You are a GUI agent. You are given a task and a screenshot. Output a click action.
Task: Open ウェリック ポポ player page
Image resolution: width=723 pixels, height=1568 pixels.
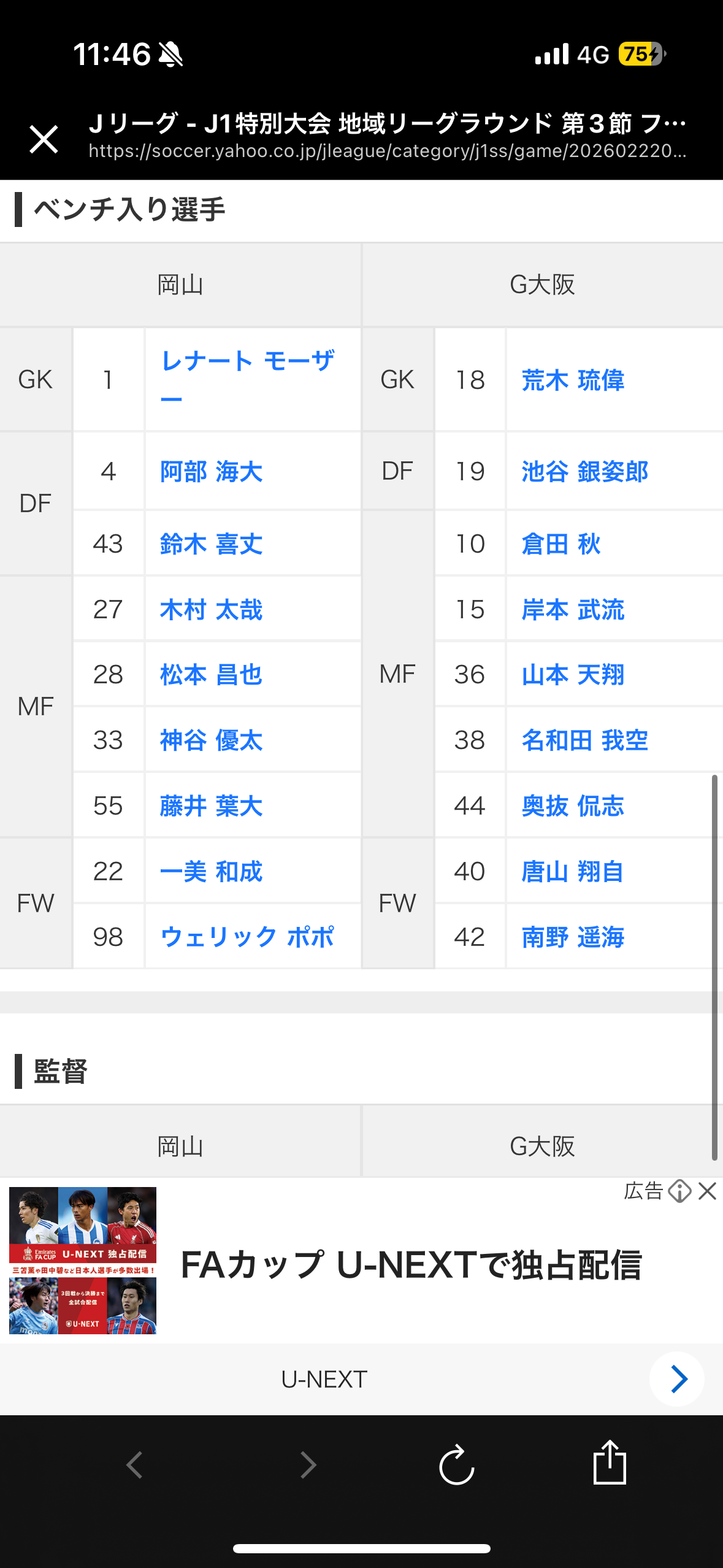(248, 937)
